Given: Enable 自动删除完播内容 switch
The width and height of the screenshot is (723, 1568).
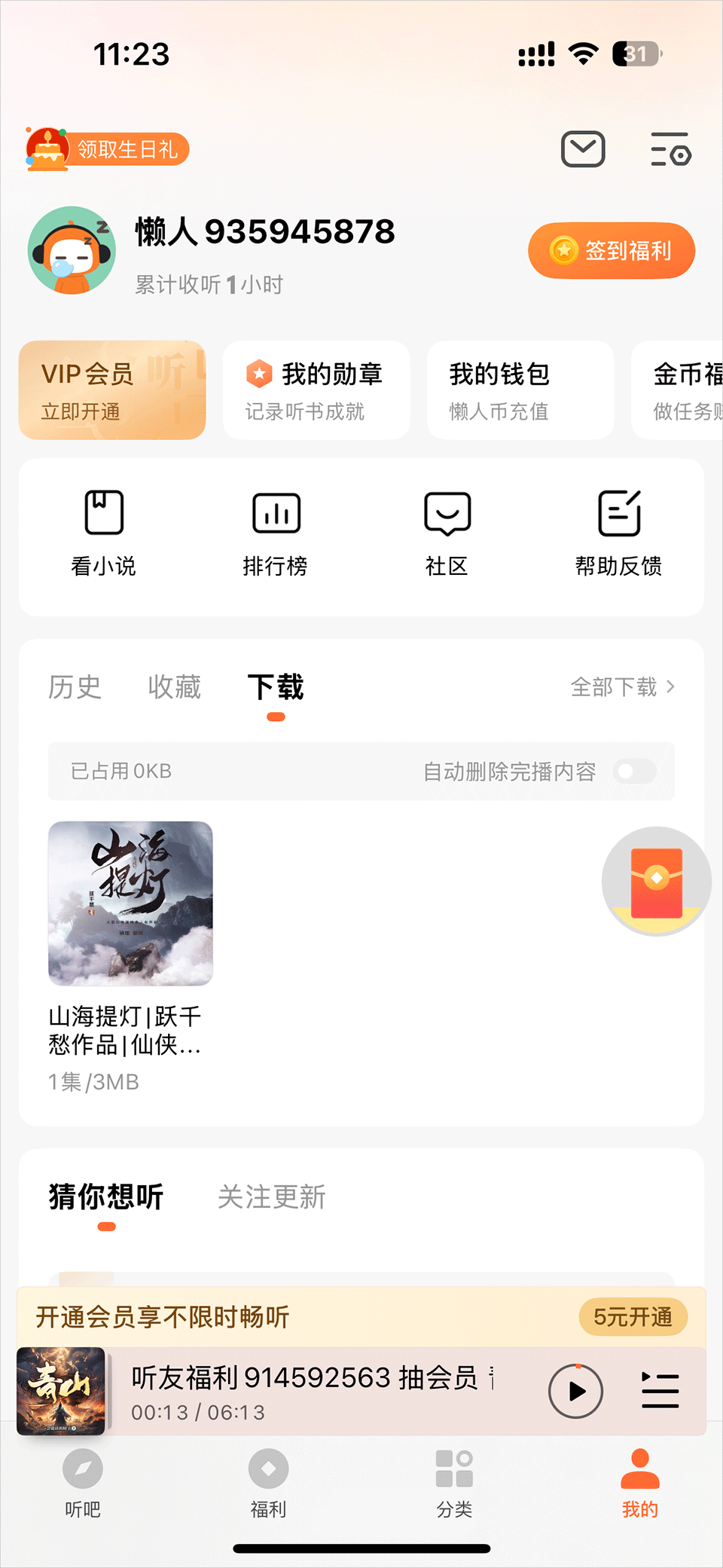Looking at the screenshot, I should pos(634,771).
